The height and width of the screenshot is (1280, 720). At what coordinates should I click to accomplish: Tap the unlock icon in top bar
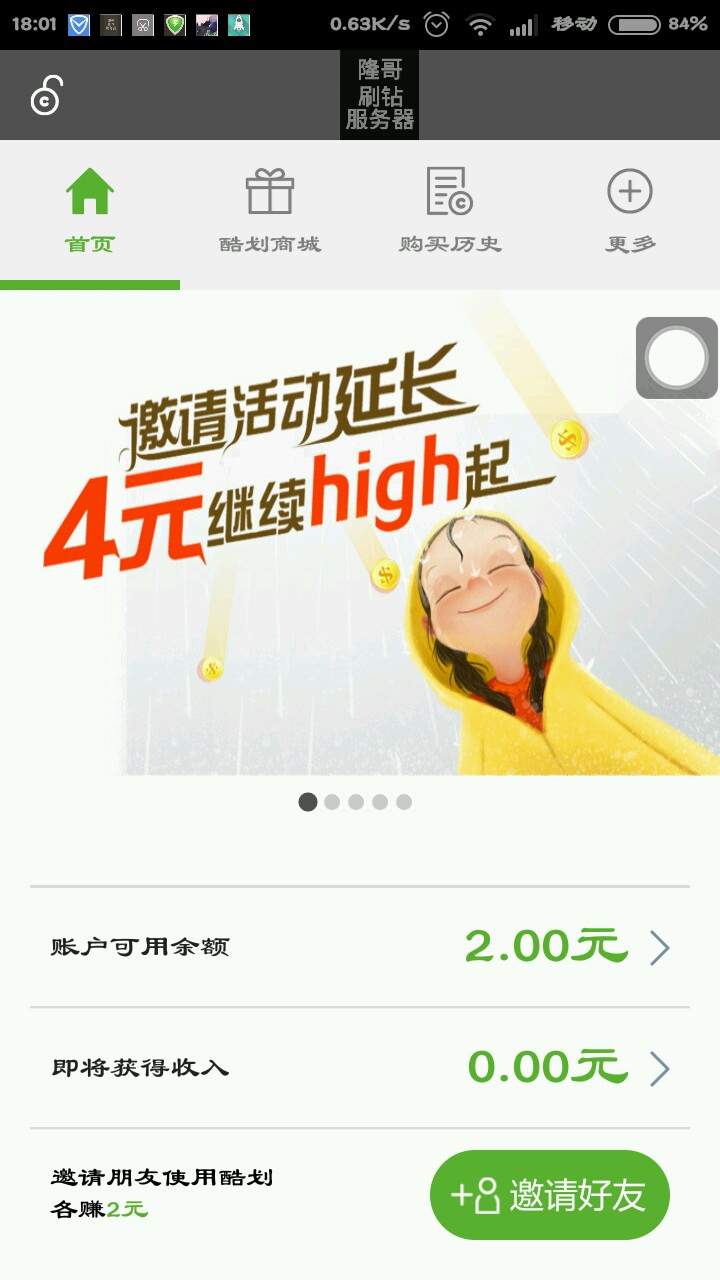(46, 96)
